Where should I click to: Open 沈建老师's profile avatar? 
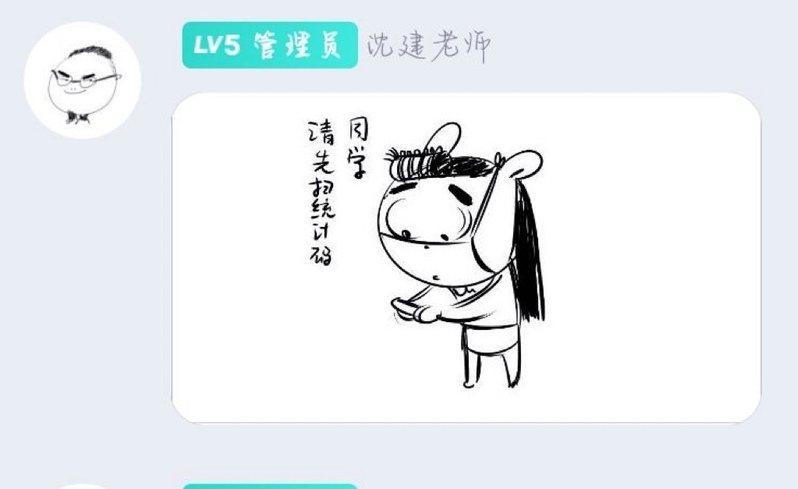(x=82, y=80)
